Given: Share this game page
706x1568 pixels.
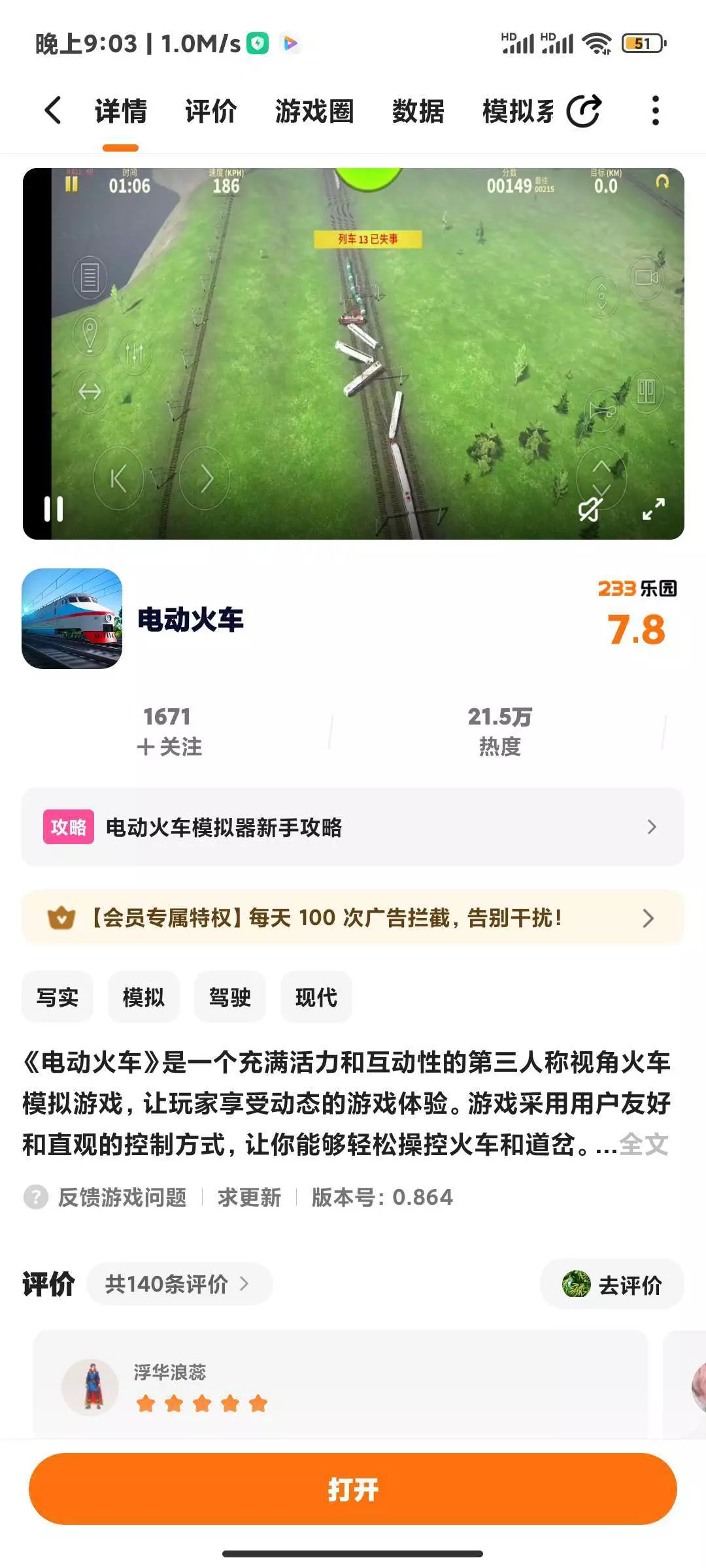Looking at the screenshot, I should pos(584,110).
